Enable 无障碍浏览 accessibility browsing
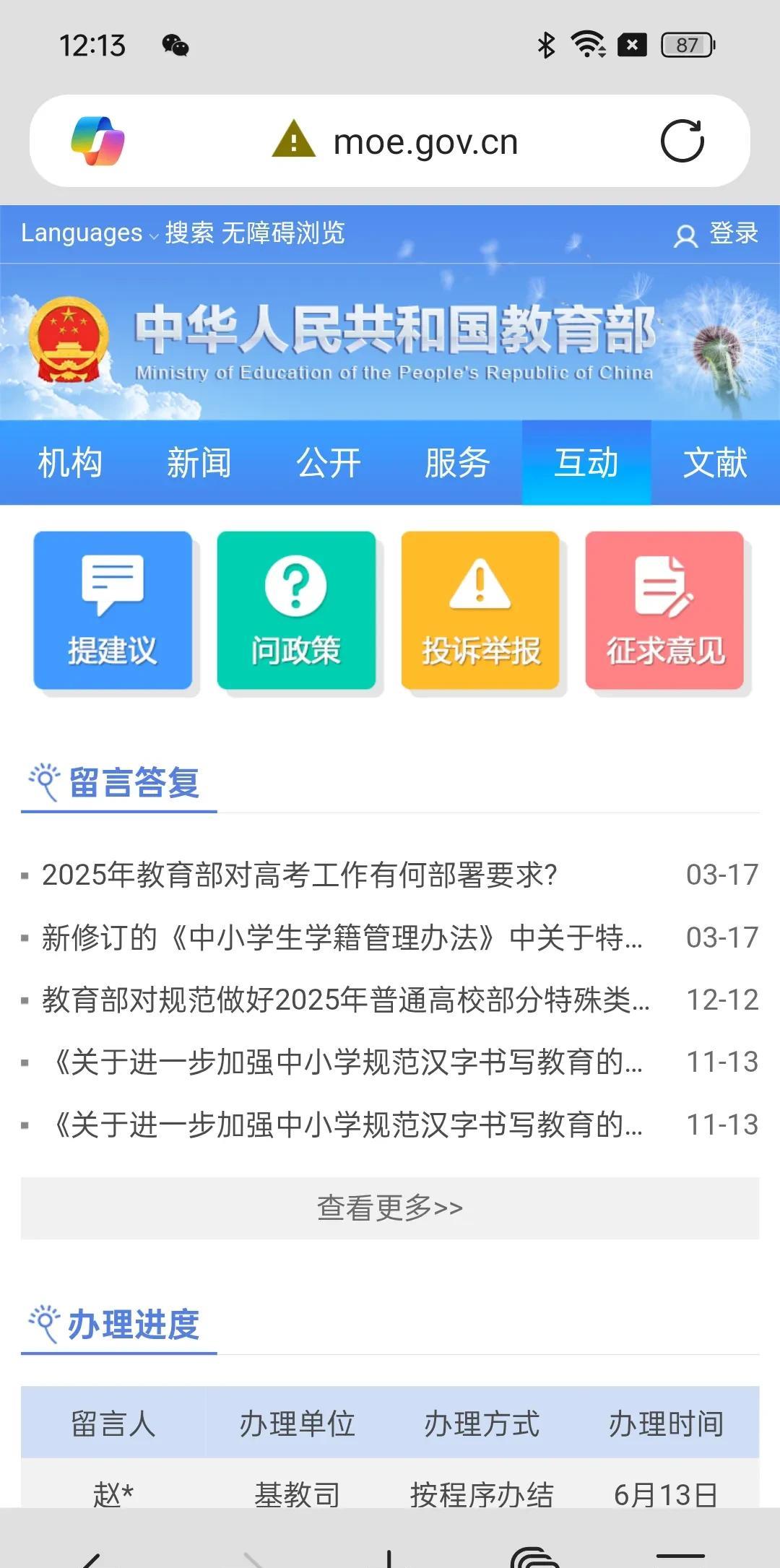The image size is (780, 1568). pyautogui.click(x=283, y=233)
